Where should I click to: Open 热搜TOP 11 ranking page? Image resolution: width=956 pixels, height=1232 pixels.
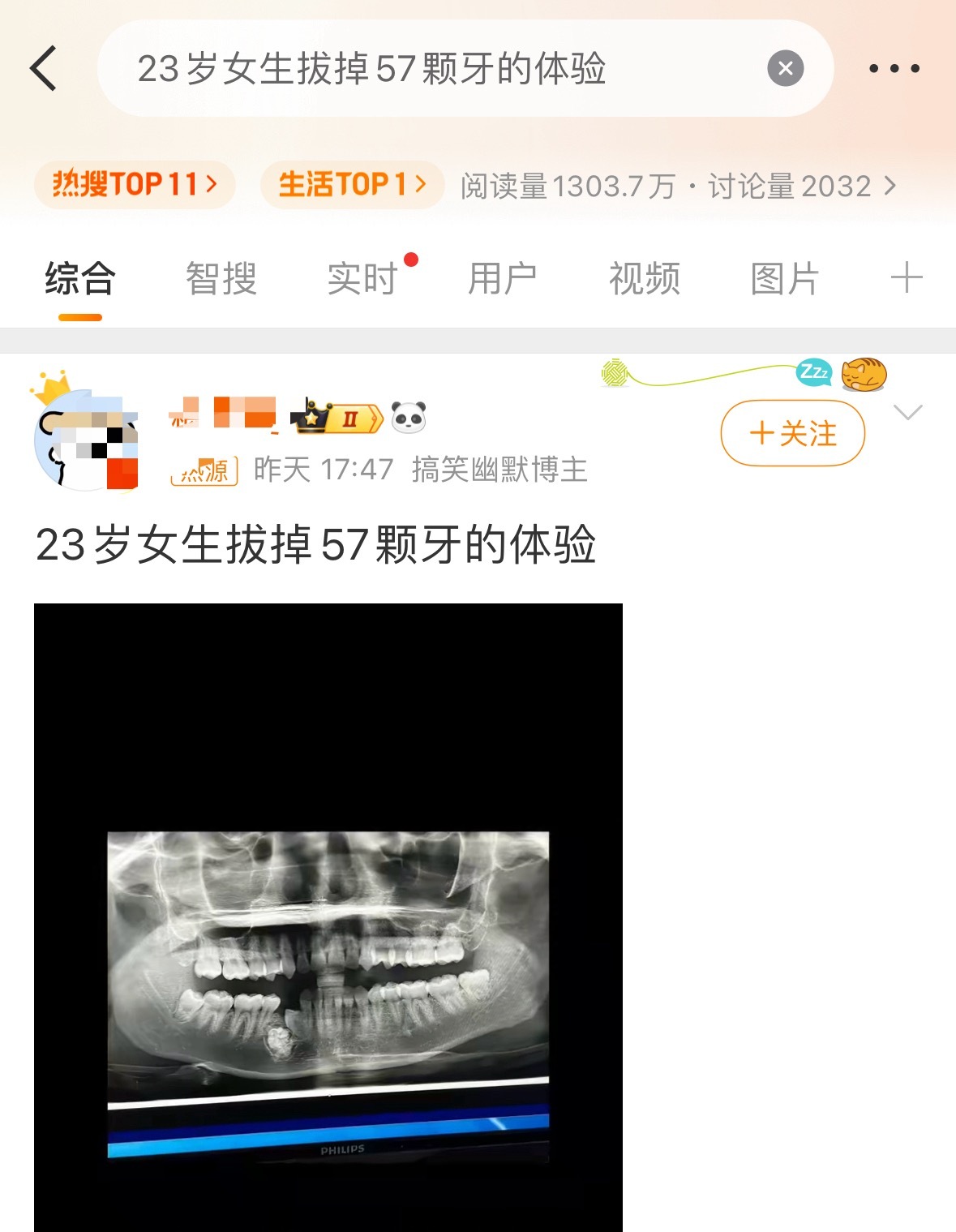coord(134,185)
